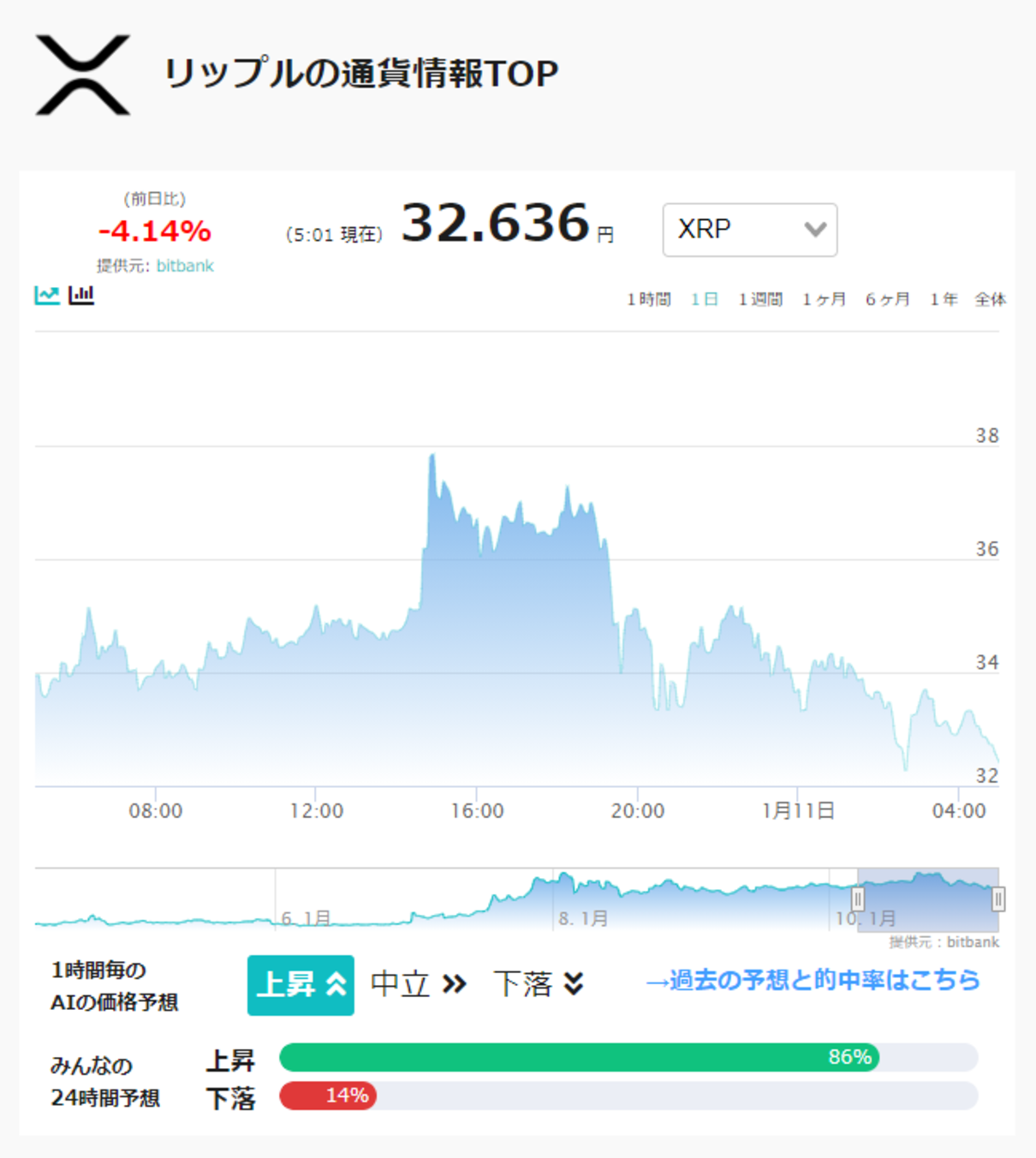Switch to the line chart view
The image size is (1036, 1158).
click(x=46, y=295)
